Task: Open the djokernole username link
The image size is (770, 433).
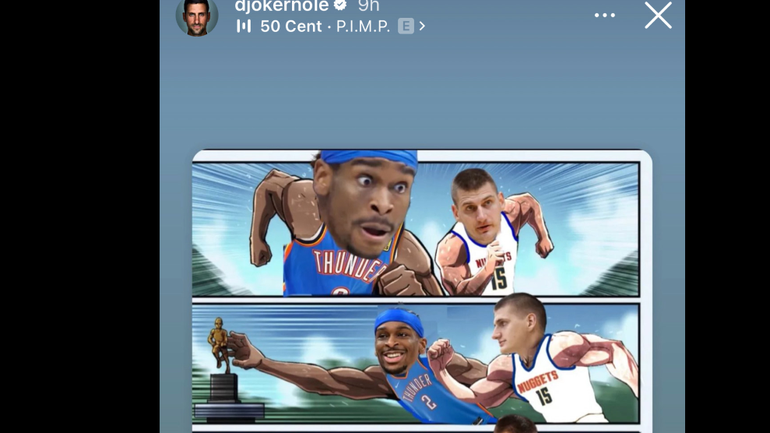Action: (x=281, y=6)
